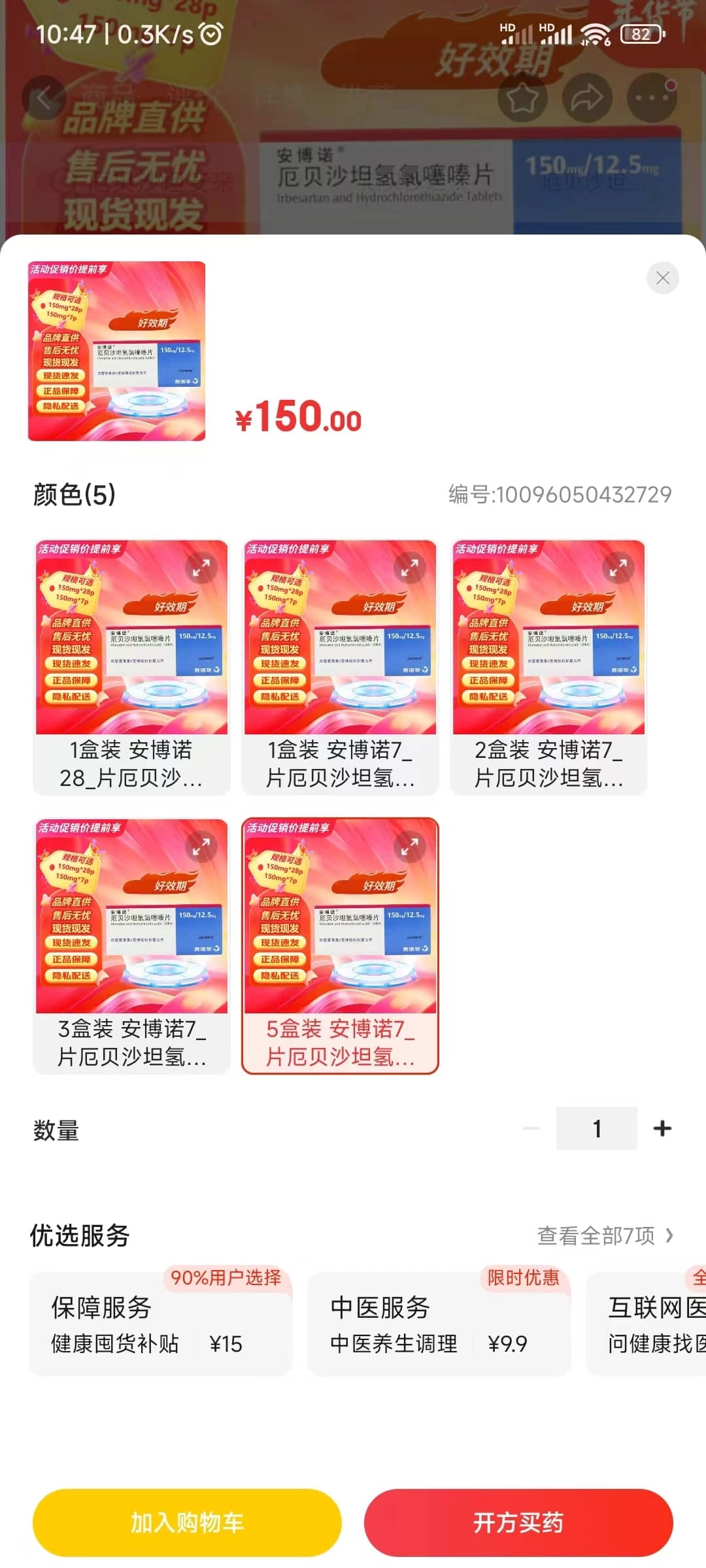Select the 1盒装 安博诺28_片 option
706x1568 pixels.
(131, 667)
